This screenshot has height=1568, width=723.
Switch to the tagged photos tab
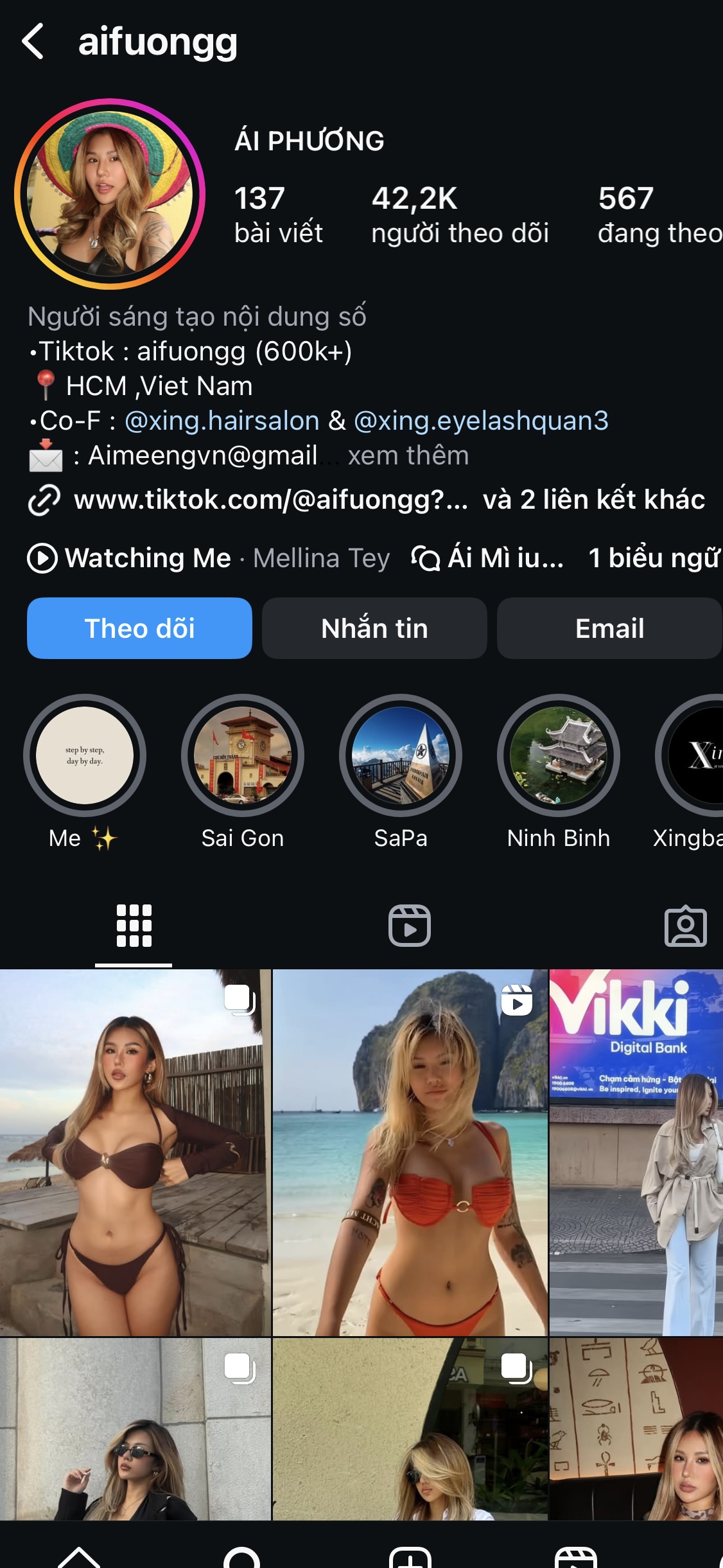(685, 926)
